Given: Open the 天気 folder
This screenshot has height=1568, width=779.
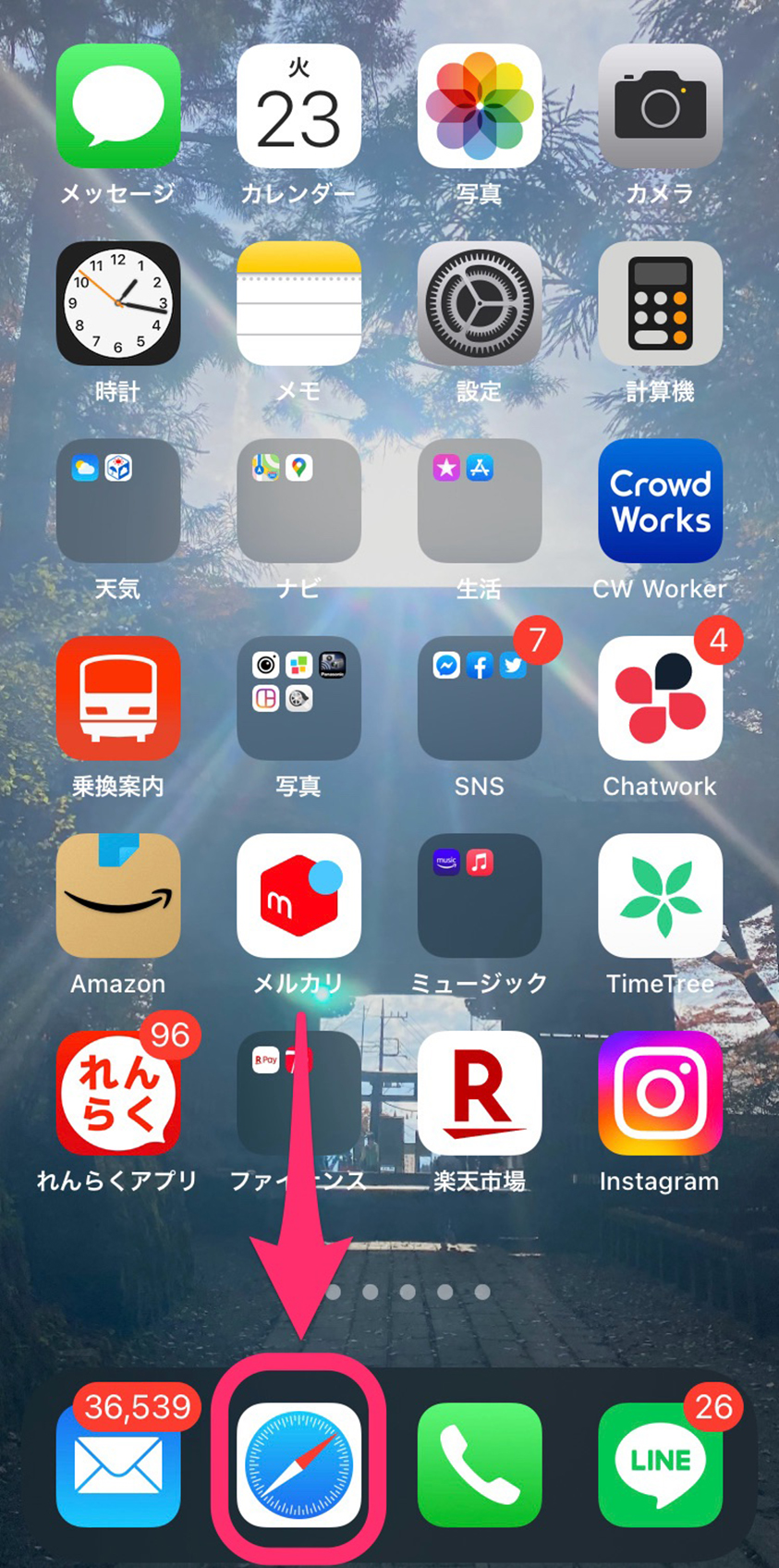Looking at the screenshot, I should click(118, 500).
